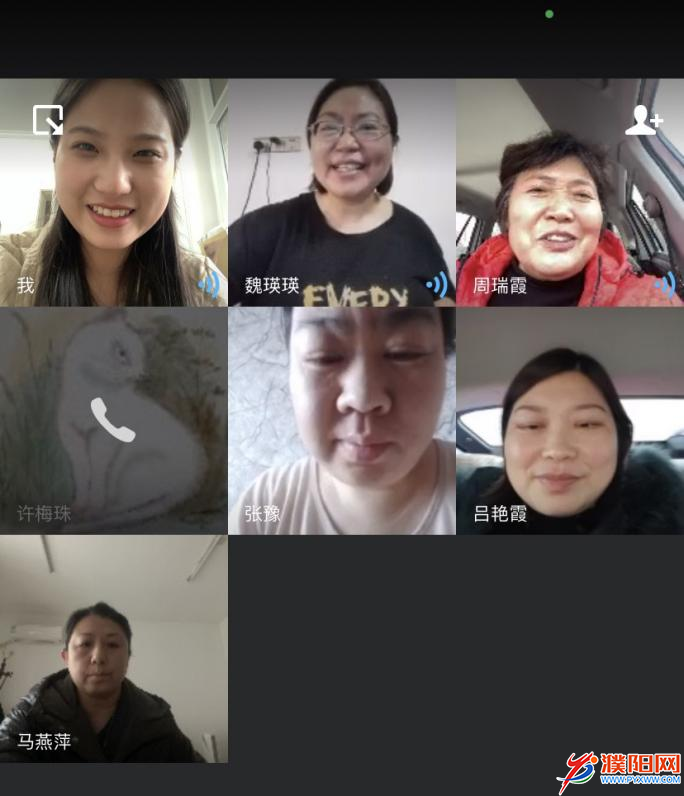684x796 pixels.
Task: Enlarge 魏瑛瑛's video tile
Action: 342,192
